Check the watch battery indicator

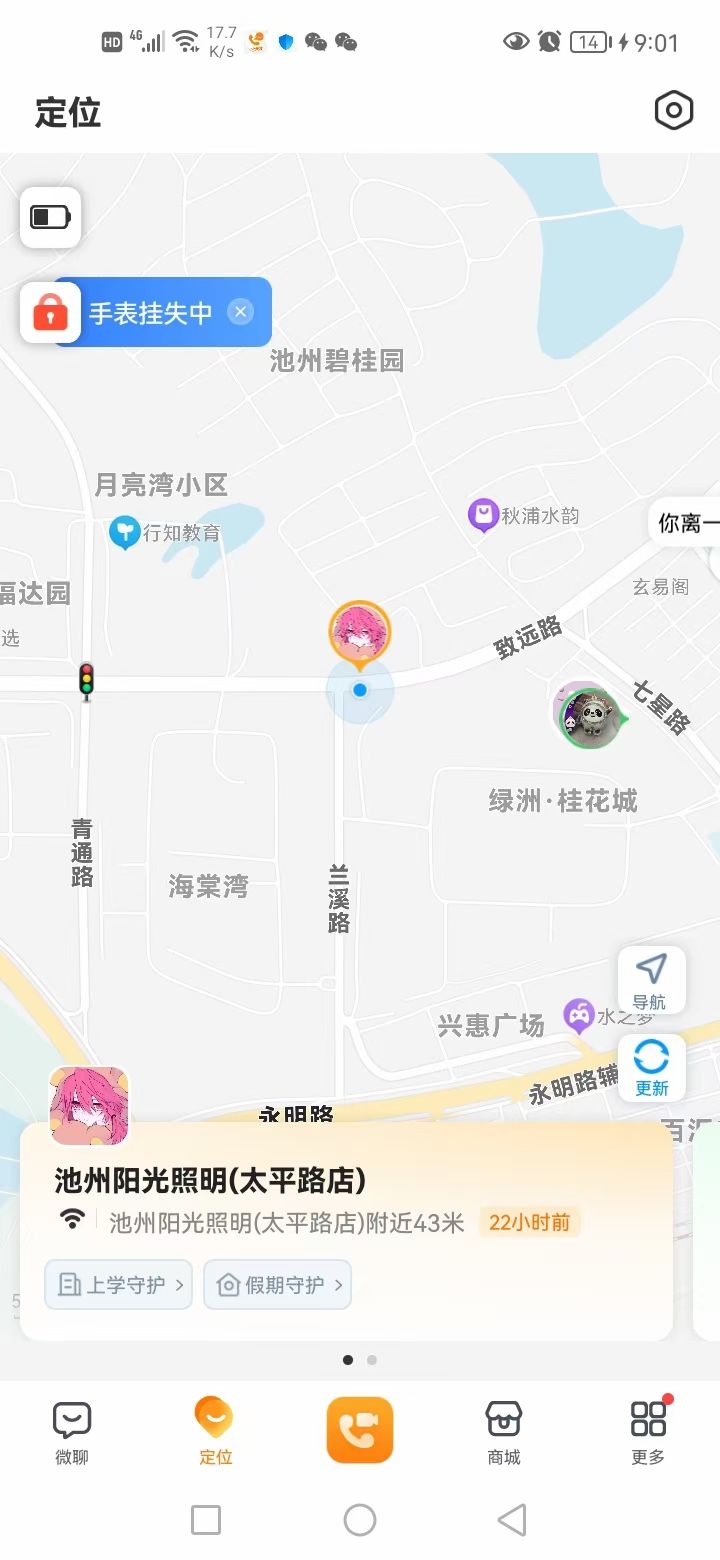pos(50,217)
